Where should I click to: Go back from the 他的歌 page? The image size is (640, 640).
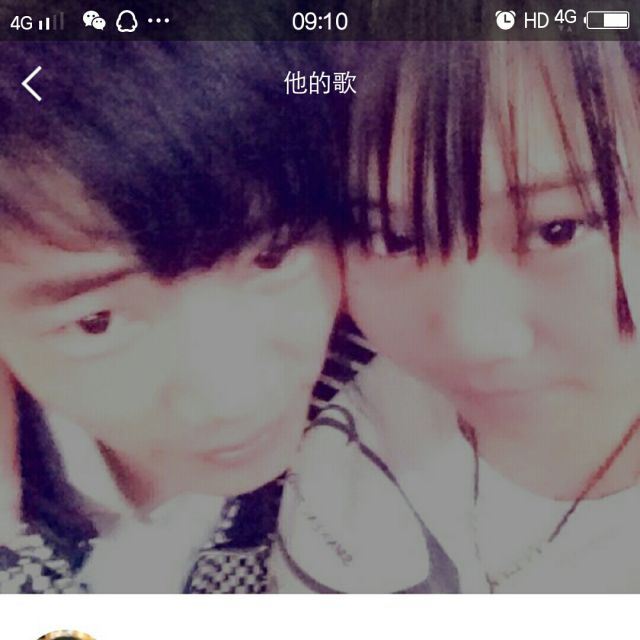pyautogui.click(x=32, y=84)
